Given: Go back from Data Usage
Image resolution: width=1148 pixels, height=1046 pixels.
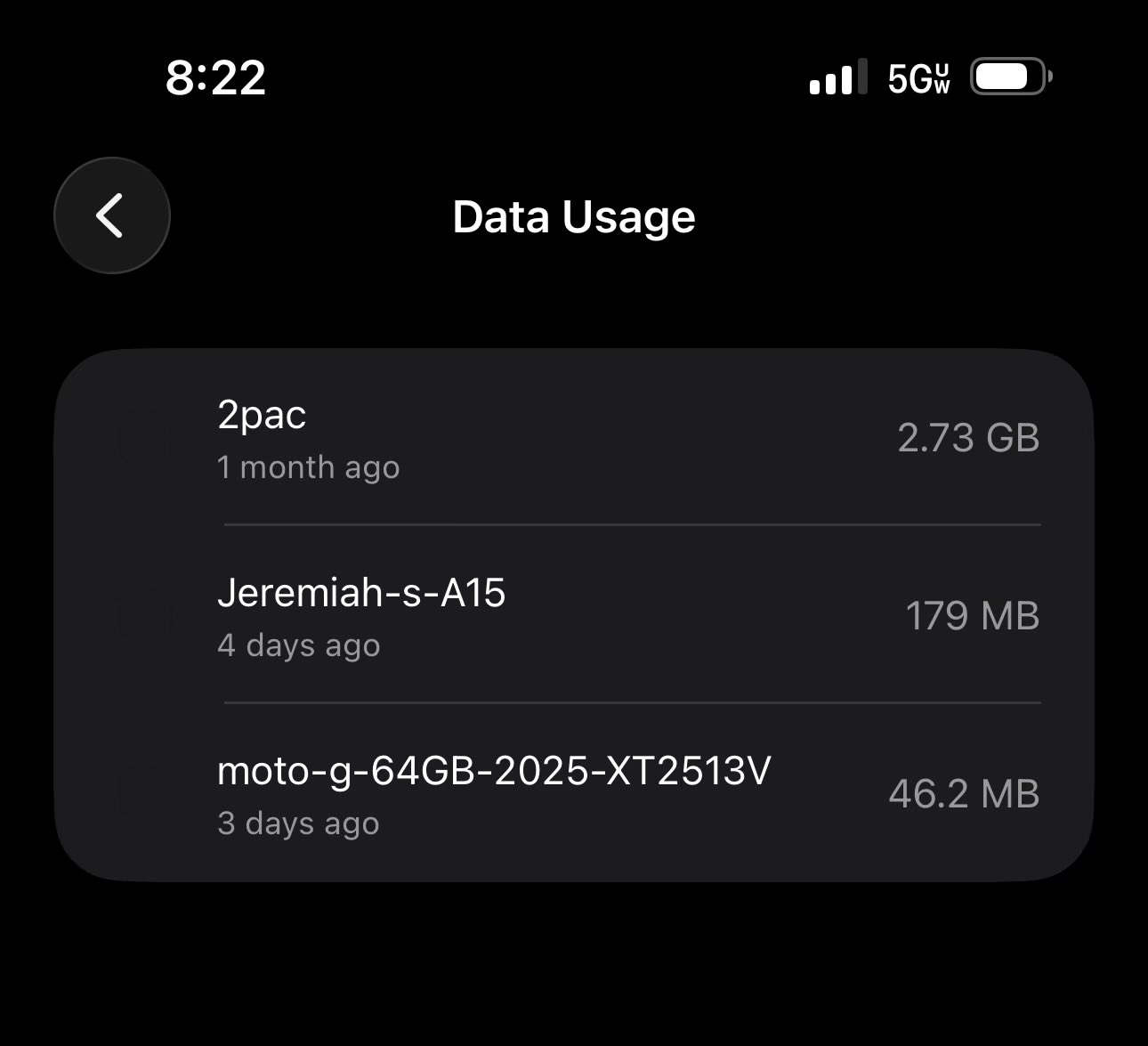Looking at the screenshot, I should [111, 215].
